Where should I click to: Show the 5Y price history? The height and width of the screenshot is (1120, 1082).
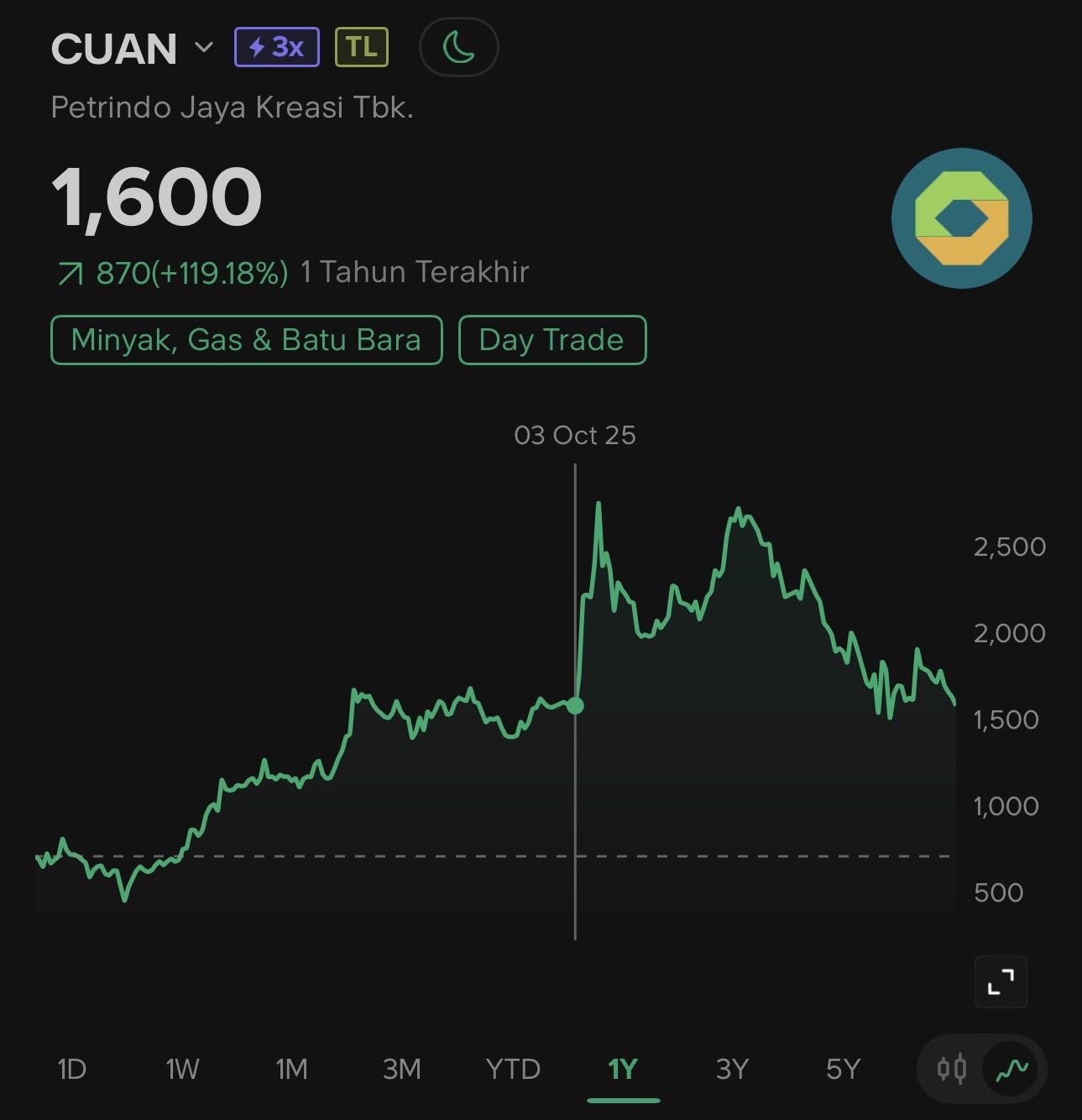point(843,1069)
